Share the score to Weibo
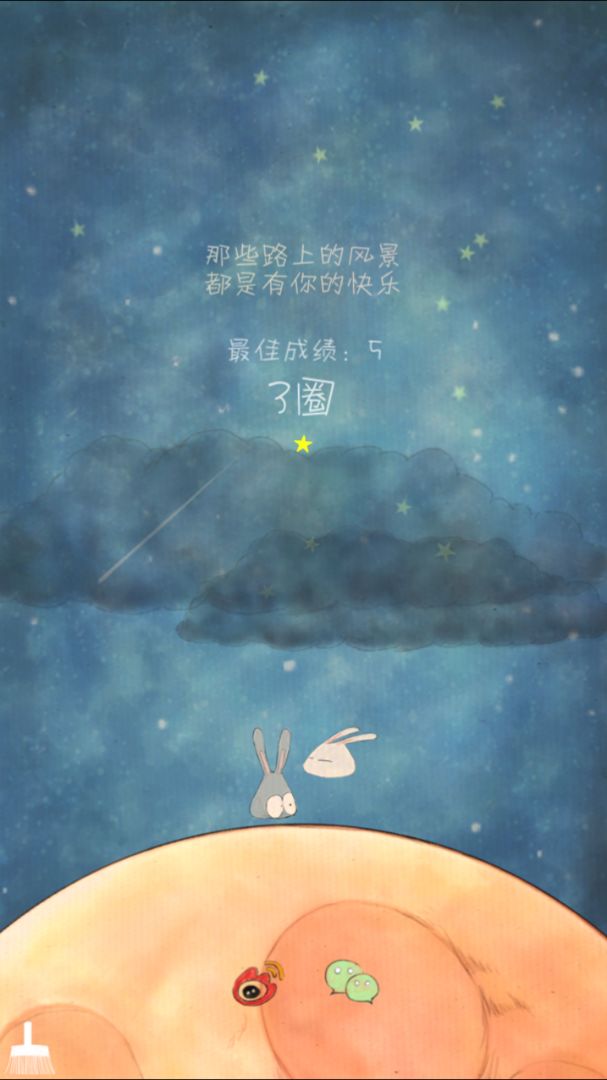 point(258,984)
